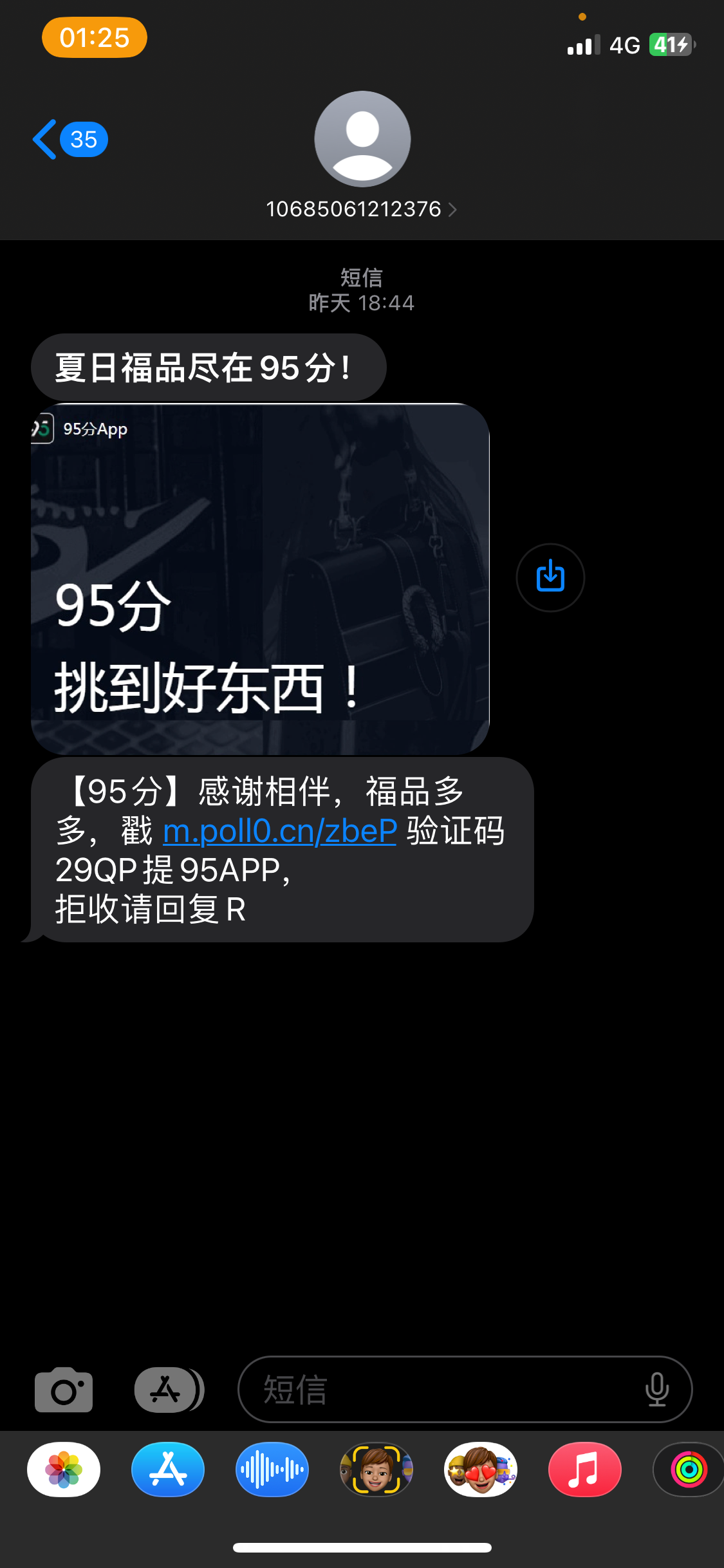Open Memoji in the app drawer
724x1568 pixels.
[376, 1470]
